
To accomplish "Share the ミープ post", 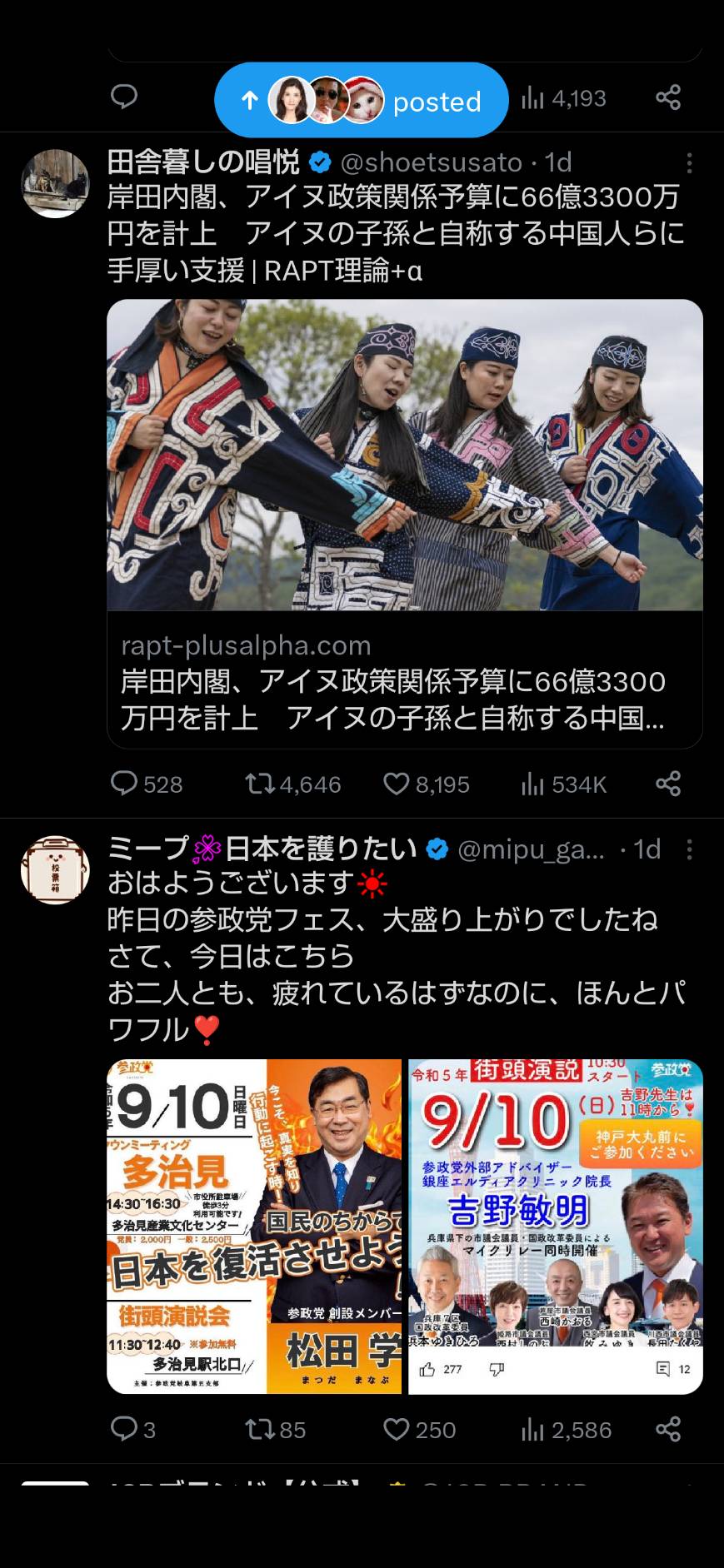I will (x=668, y=1429).
